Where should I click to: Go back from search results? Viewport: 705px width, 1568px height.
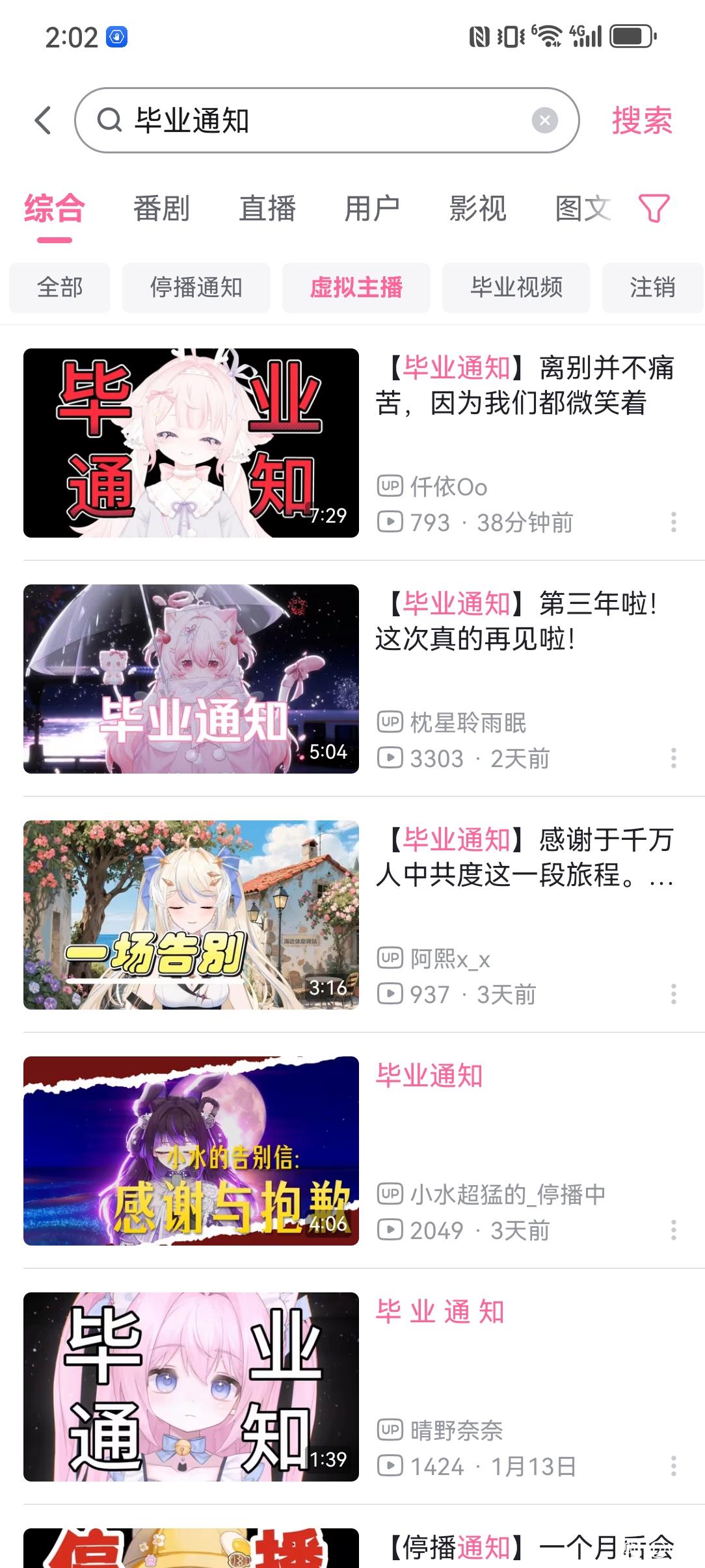(x=43, y=120)
